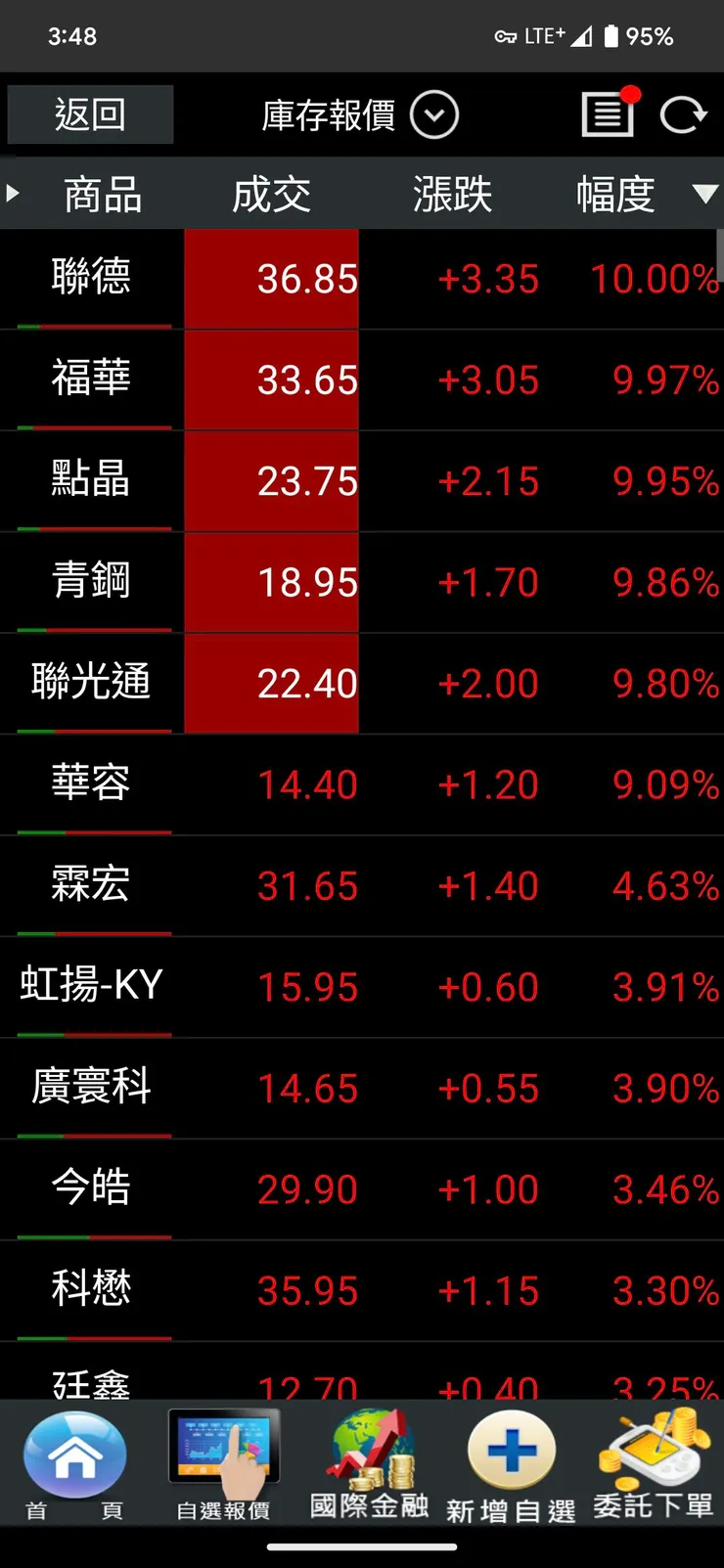The height and width of the screenshot is (1568, 724).
Task: Refresh the stock quotes
Action: tap(683, 114)
